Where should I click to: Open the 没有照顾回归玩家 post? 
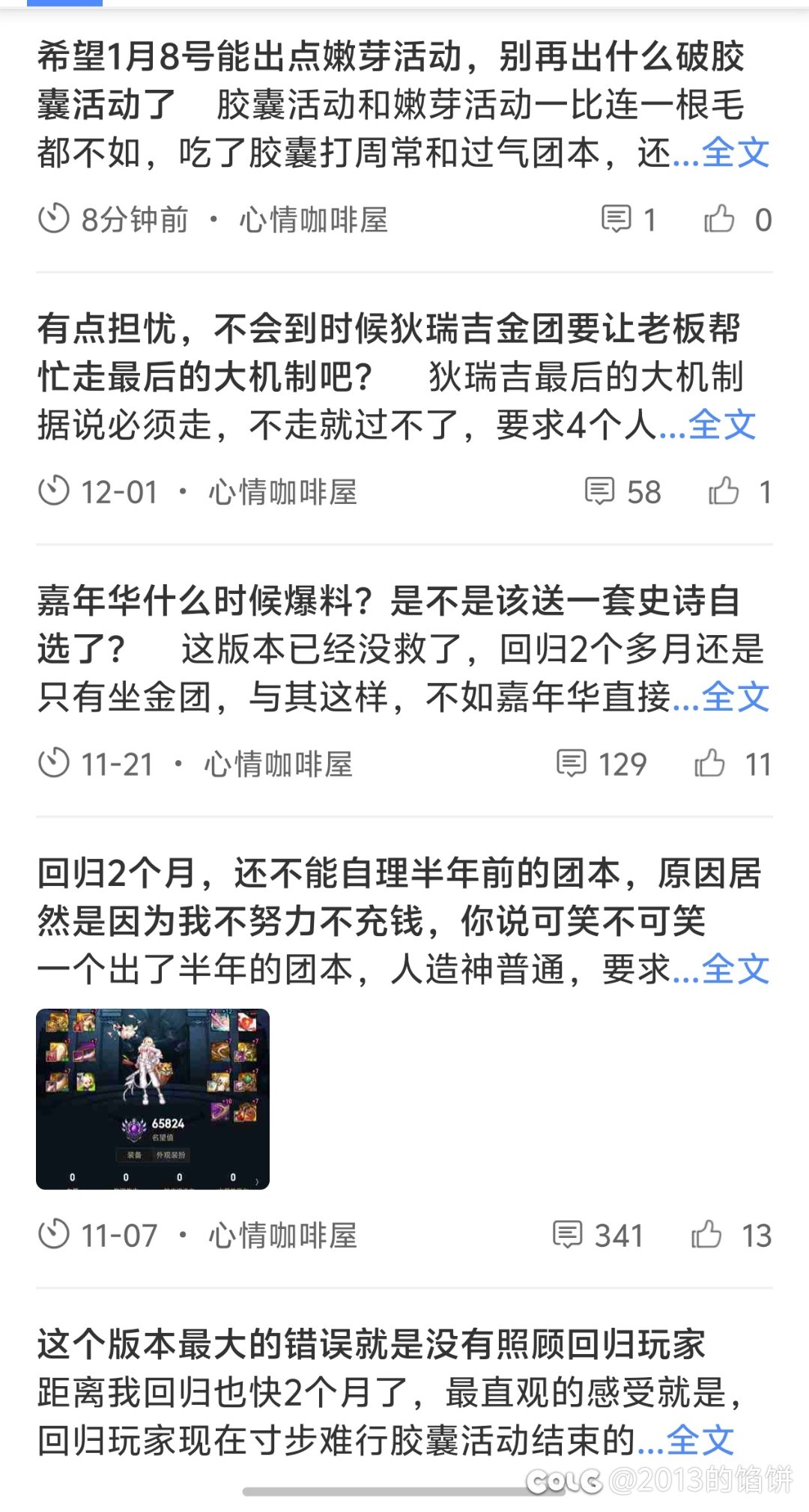pyautogui.click(x=371, y=1344)
